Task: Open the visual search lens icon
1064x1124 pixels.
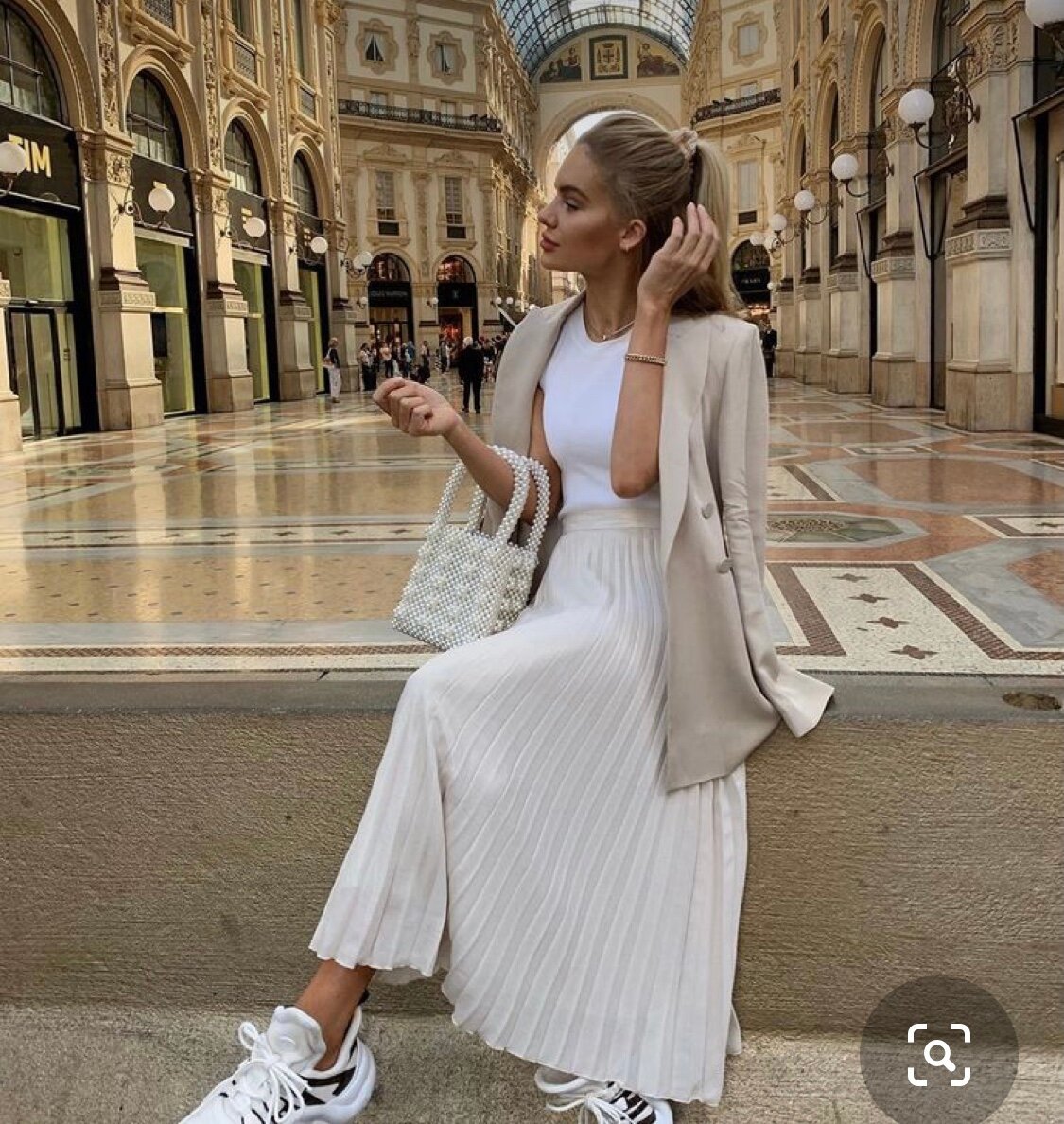Action: pyautogui.click(x=938, y=1053)
